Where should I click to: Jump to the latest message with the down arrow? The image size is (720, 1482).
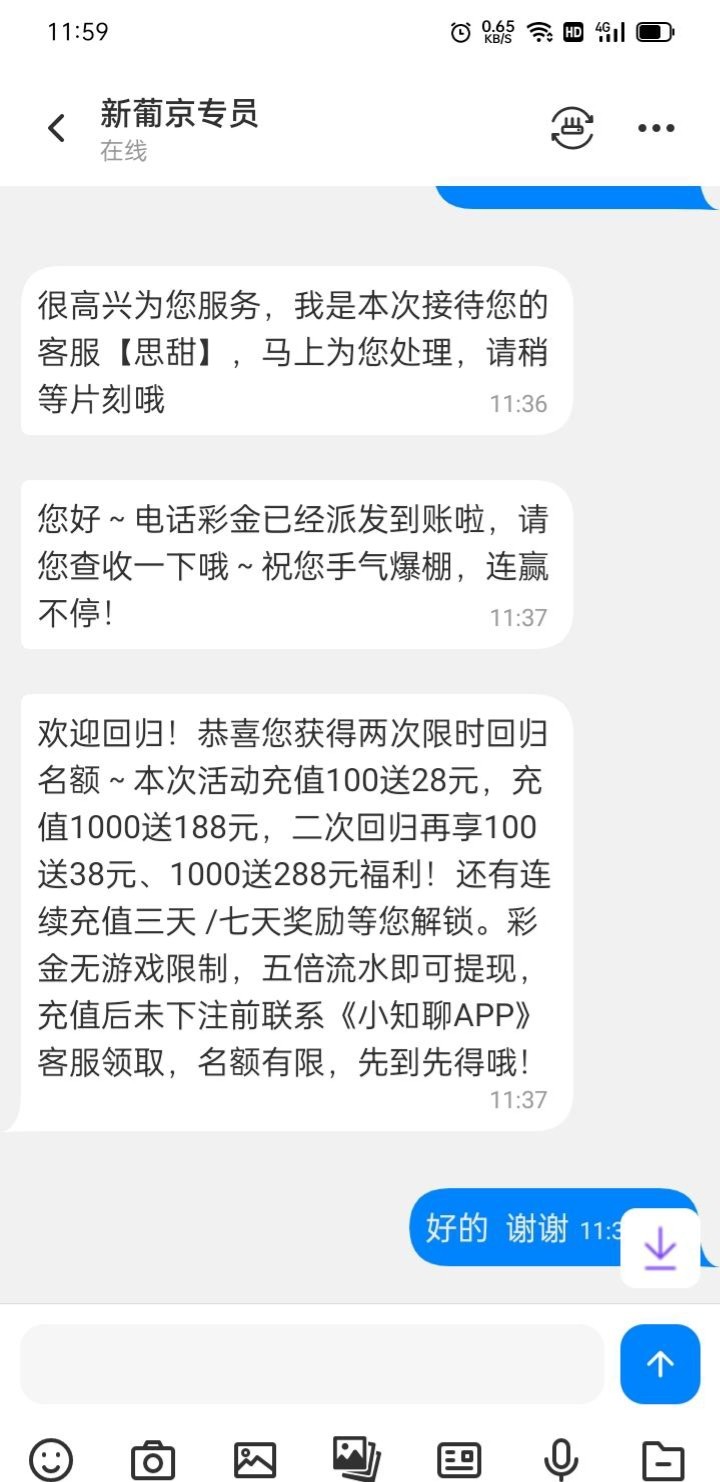point(660,1247)
